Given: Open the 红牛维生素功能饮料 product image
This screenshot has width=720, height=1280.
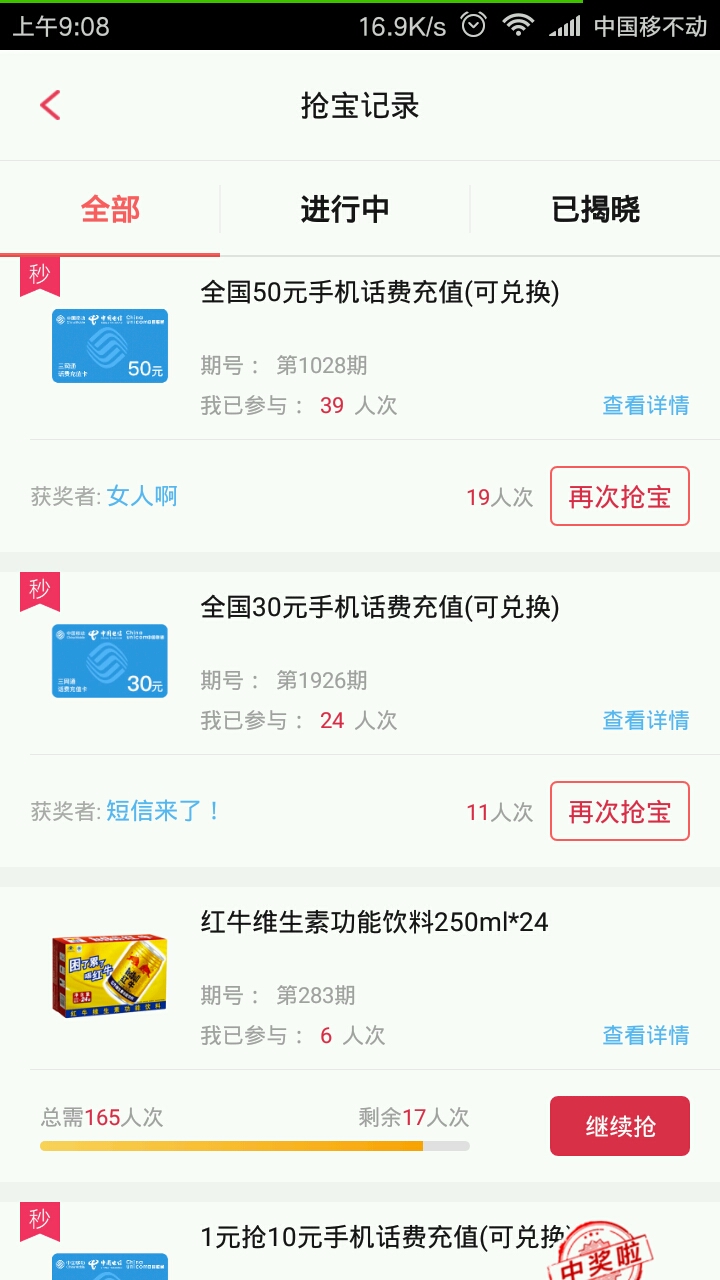Looking at the screenshot, I should click(x=110, y=976).
